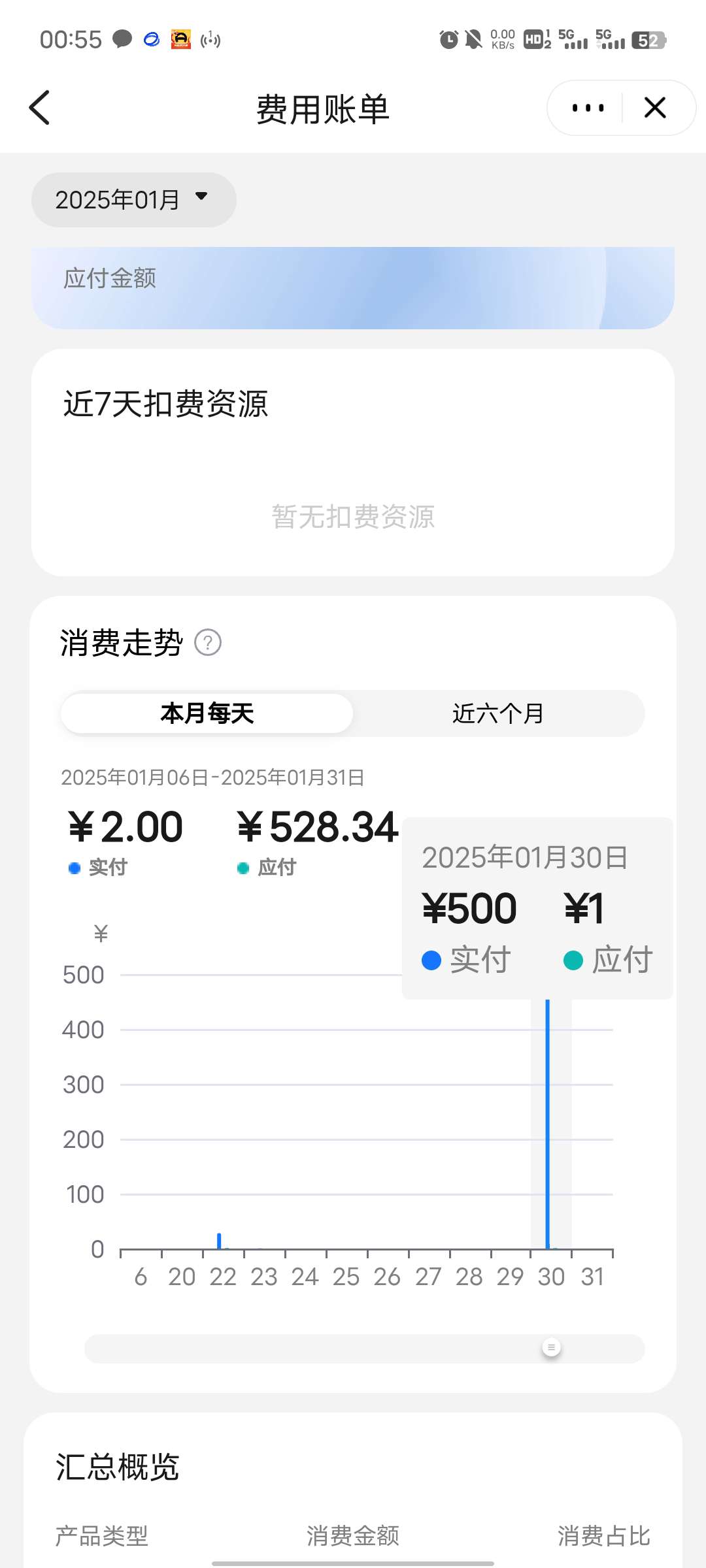
Task: Tap the chart range slider handle
Action: tap(551, 1347)
